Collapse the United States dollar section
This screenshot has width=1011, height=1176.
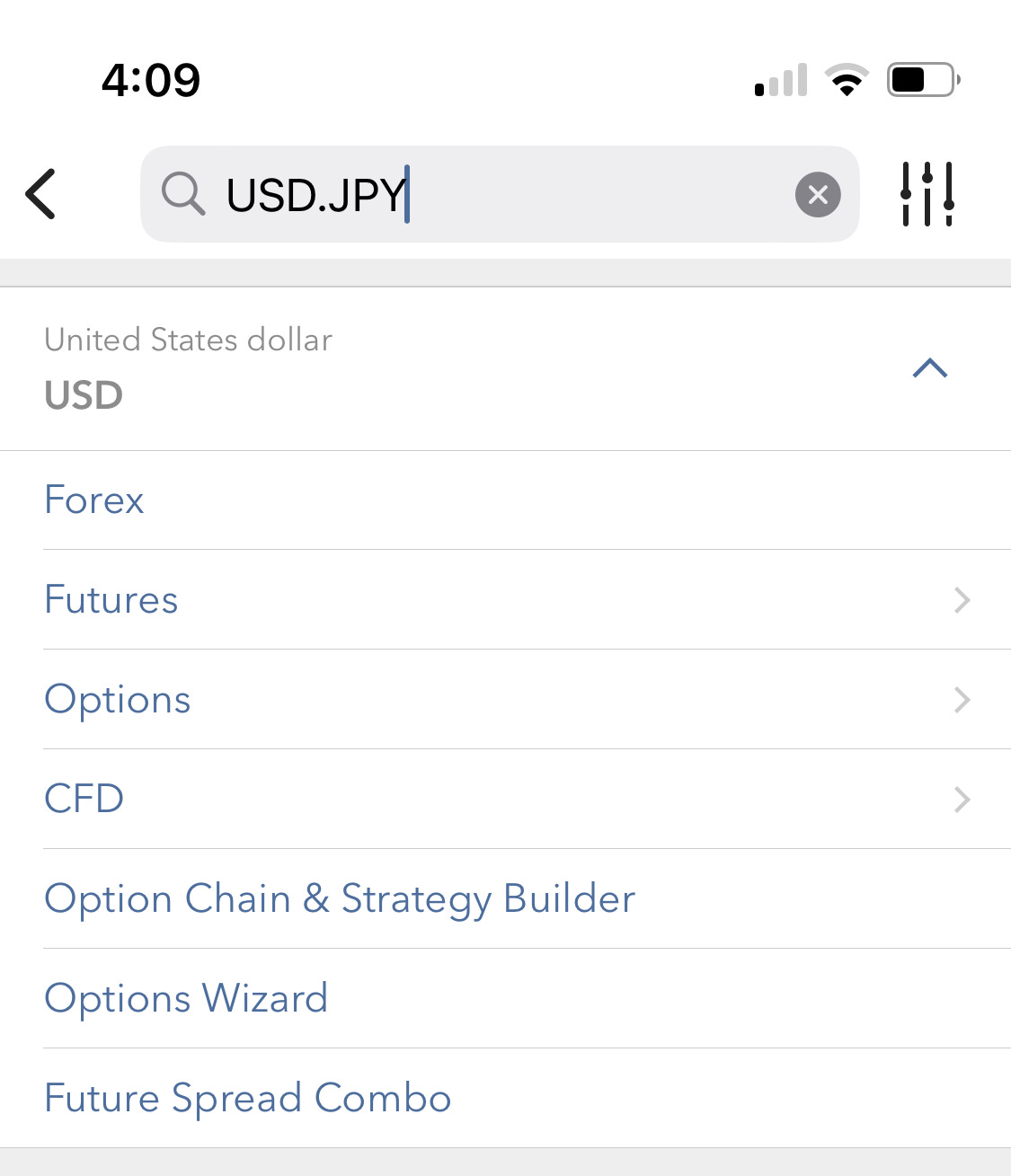tap(930, 368)
